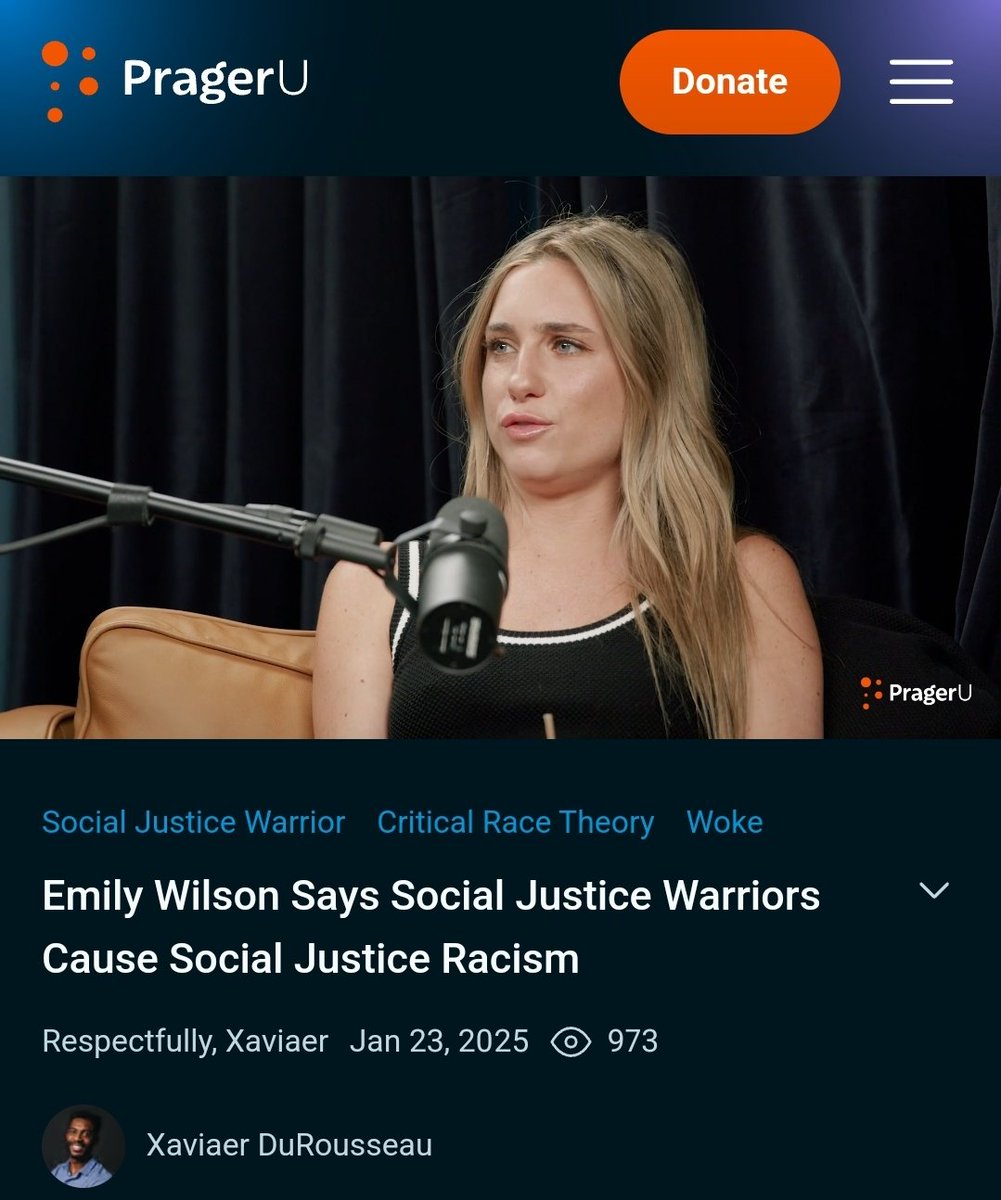Open Xaviaer DuRousseau's profile

click(x=288, y=1145)
